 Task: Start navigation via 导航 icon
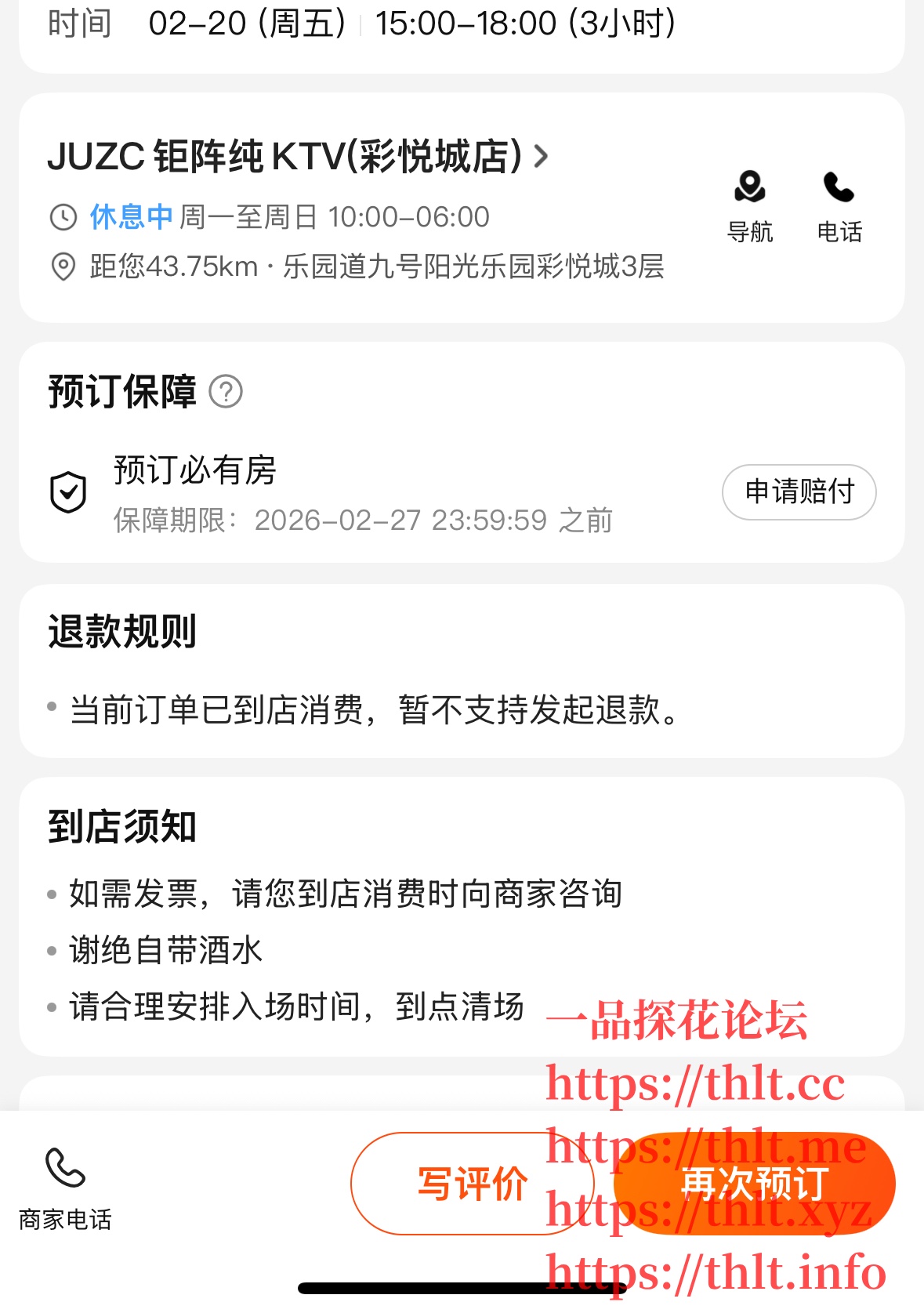point(750,205)
